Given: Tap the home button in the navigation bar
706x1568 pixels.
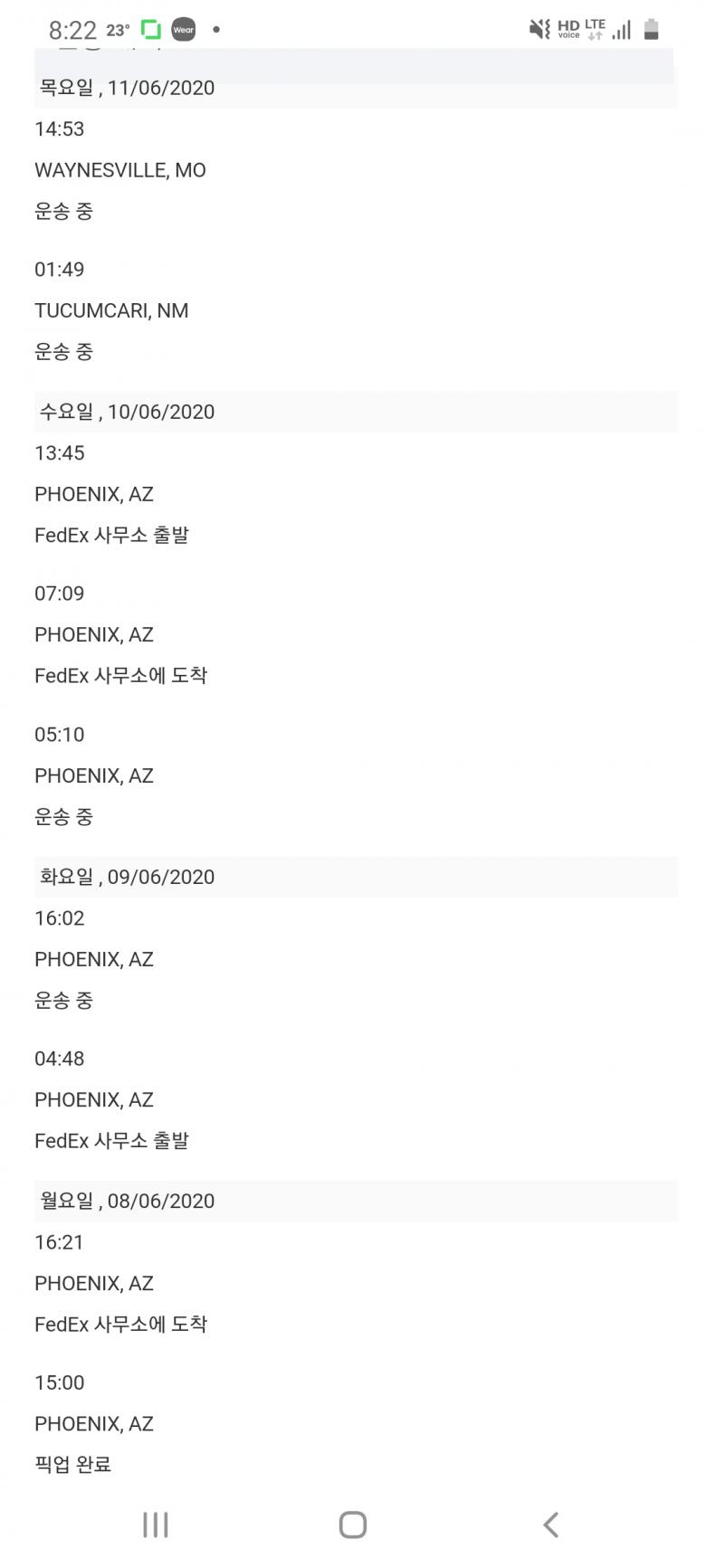Looking at the screenshot, I should 352,1525.
